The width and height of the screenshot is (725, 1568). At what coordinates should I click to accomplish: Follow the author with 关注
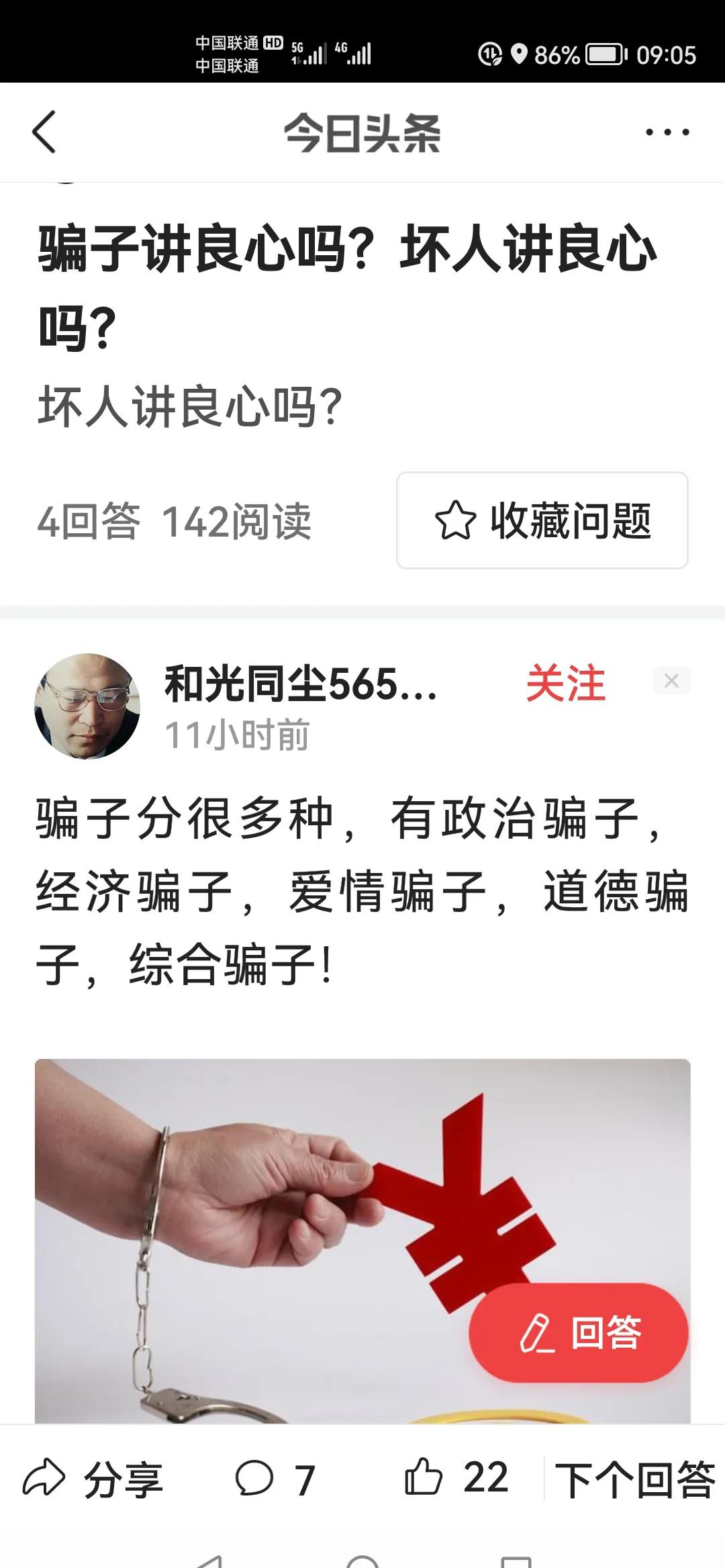pos(565,684)
